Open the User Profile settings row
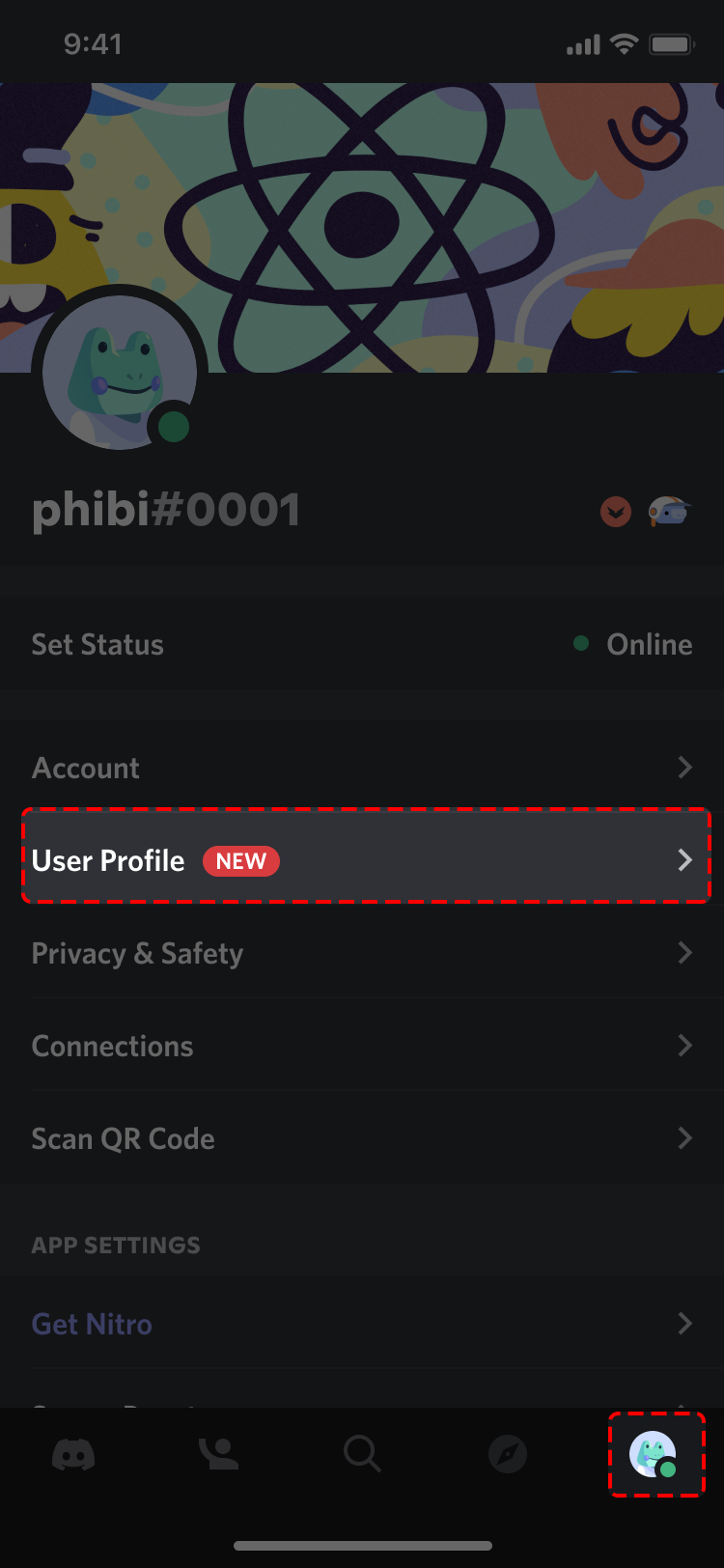The image size is (724, 1568). (x=367, y=859)
